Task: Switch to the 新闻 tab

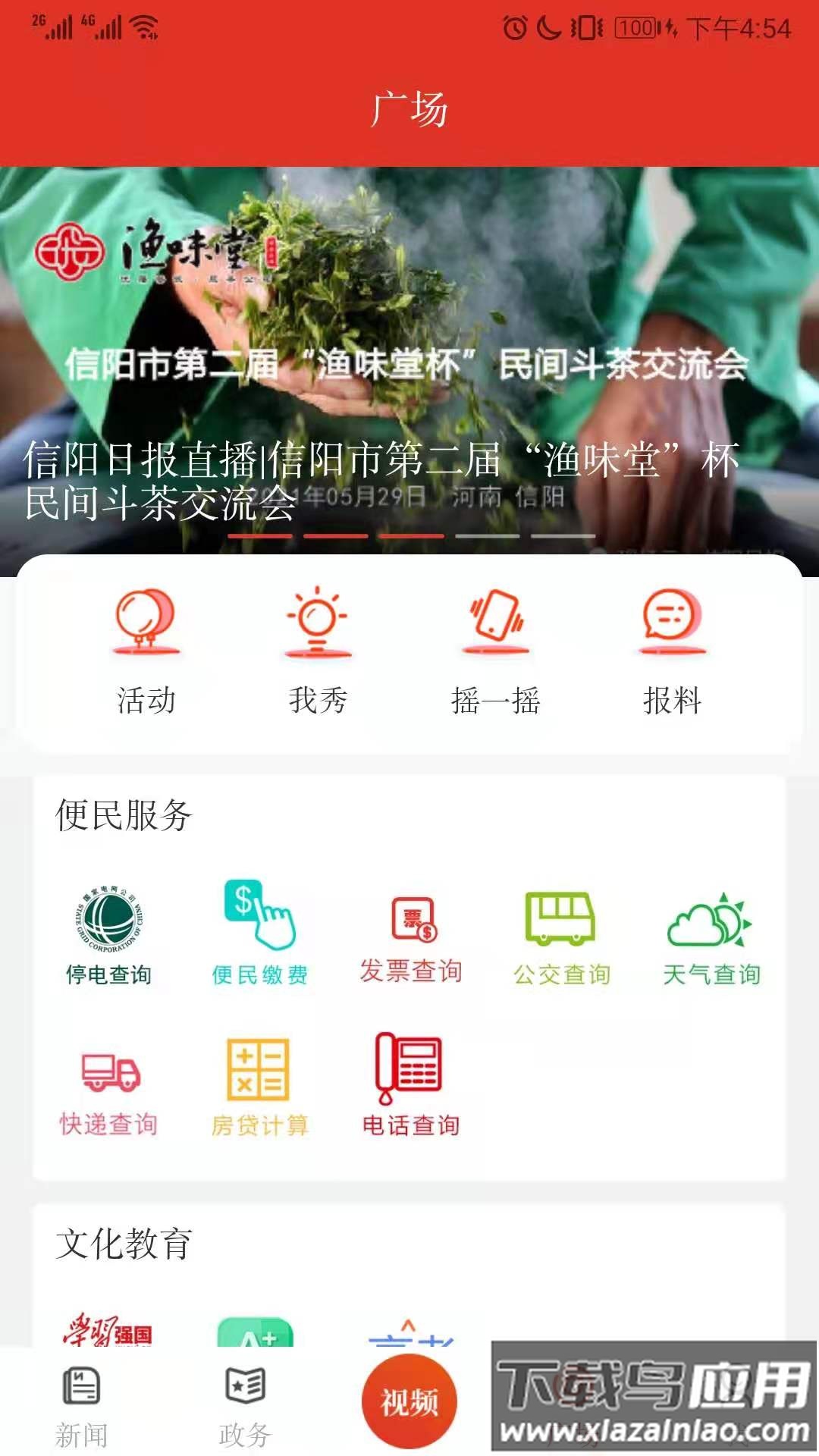Action: (x=81, y=1407)
